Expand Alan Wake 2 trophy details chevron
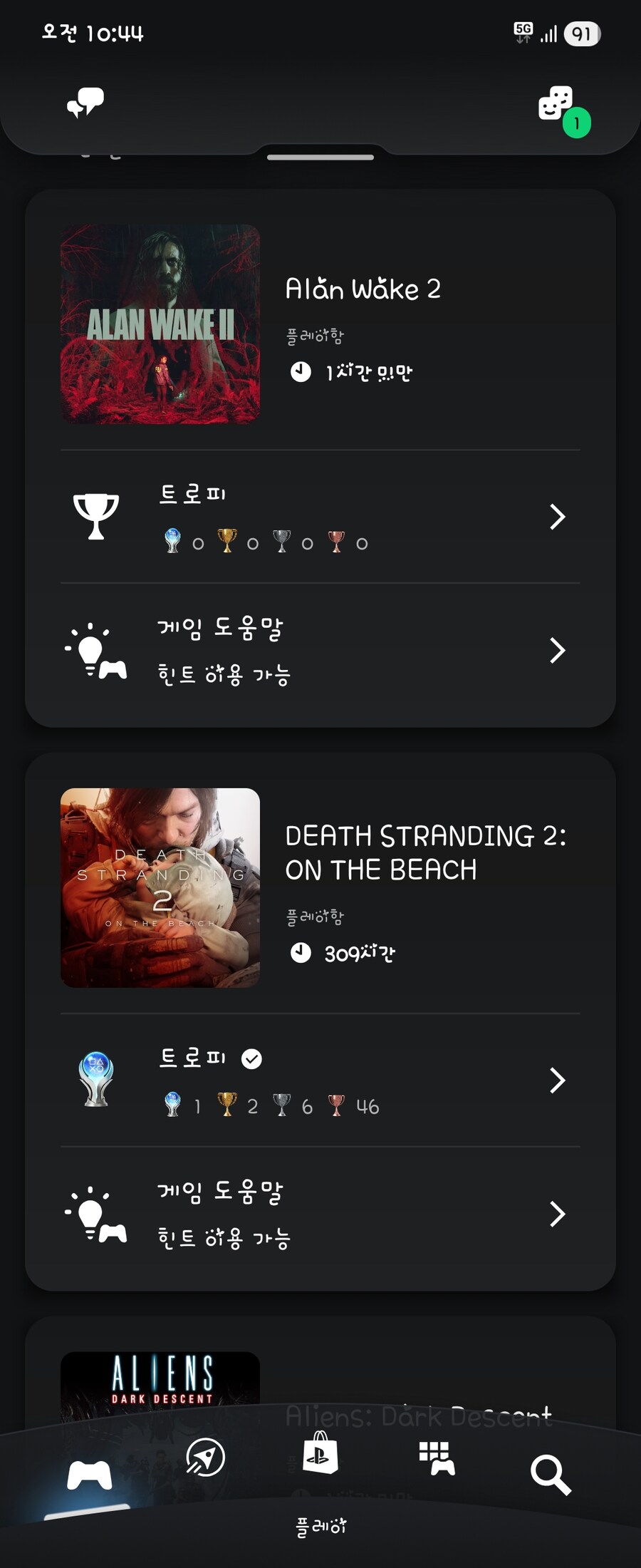641x1568 pixels. (x=558, y=517)
